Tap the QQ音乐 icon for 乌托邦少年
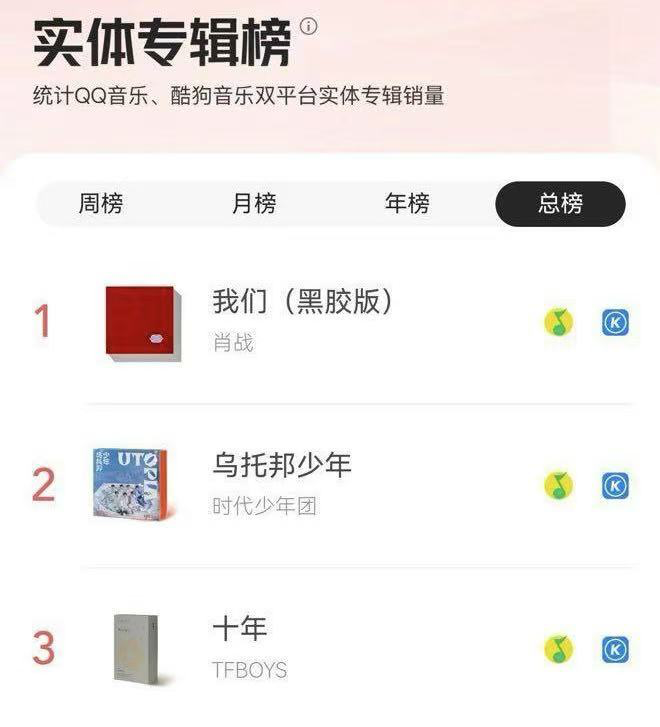660x727 pixels. click(x=559, y=486)
